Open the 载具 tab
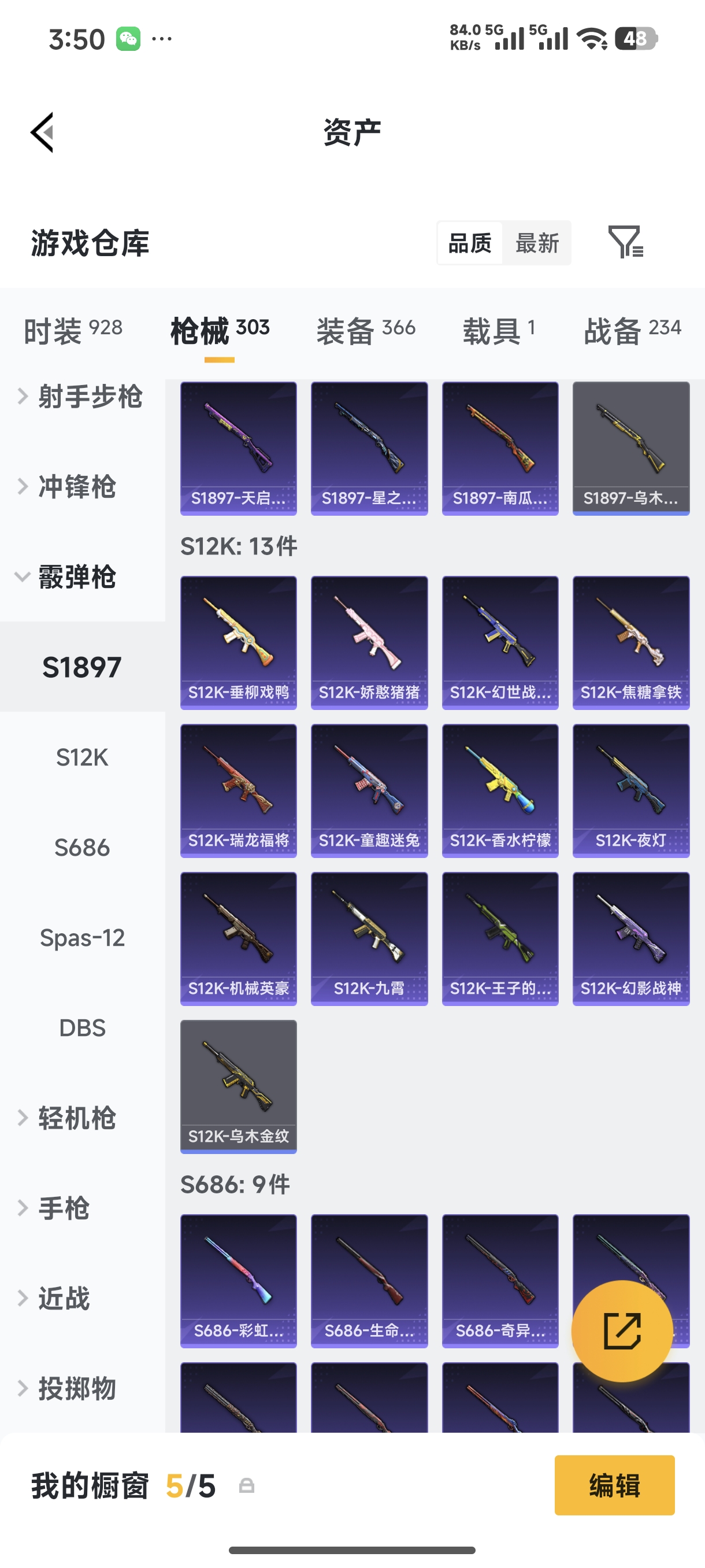This screenshot has width=705, height=1568. [499, 331]
